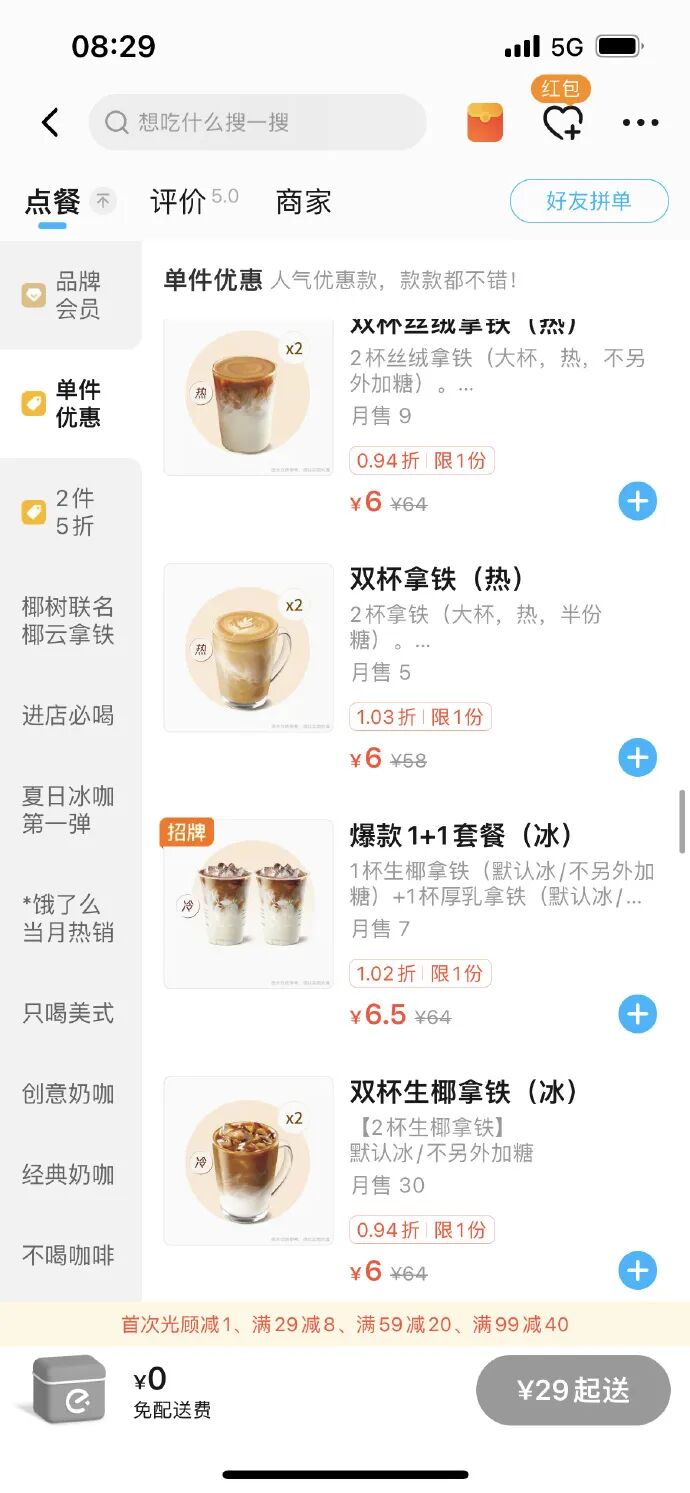
Task: Add 双杯拿铁（热） to the cart
Action: 637,758
